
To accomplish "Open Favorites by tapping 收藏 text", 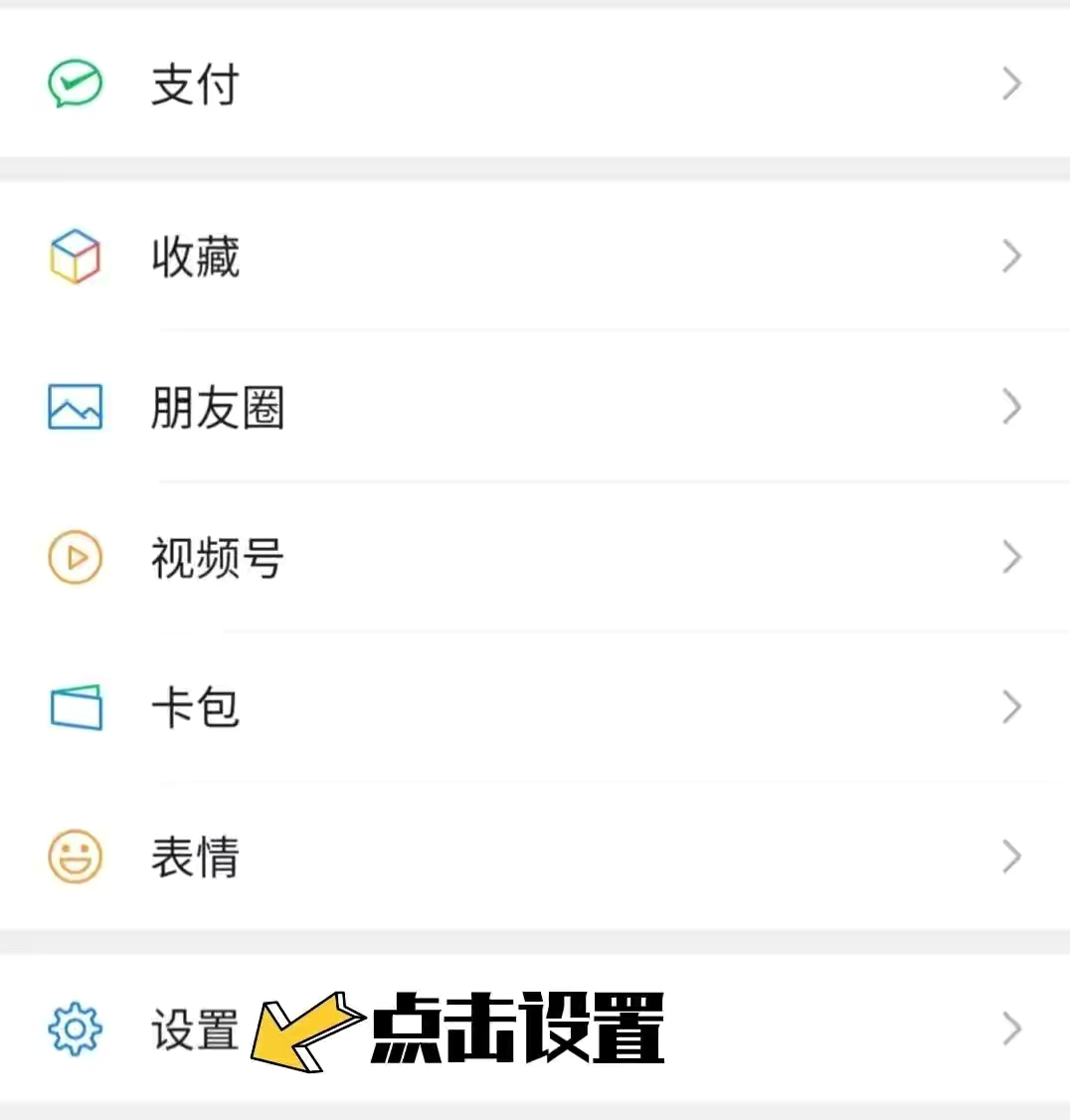I will click(195, 257).
